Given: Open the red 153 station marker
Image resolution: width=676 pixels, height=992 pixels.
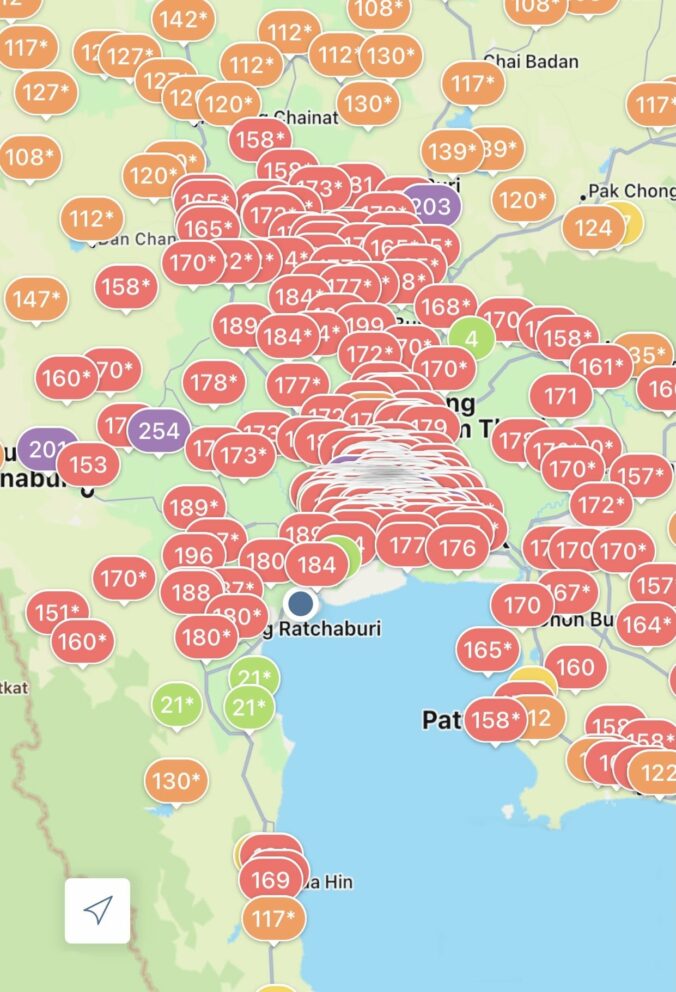Looking at the screenshot, I should [88, 464].
